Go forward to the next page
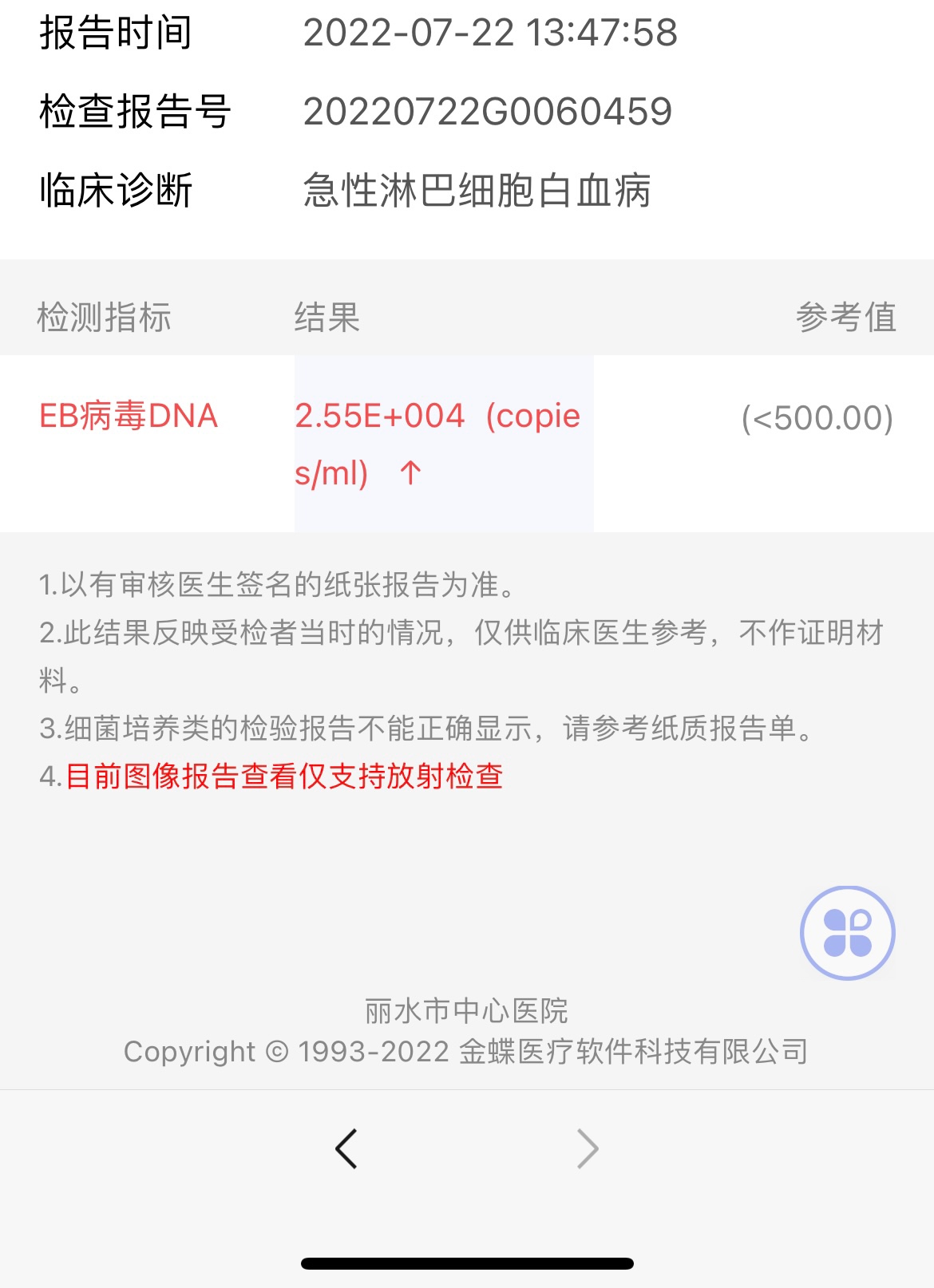 [x=588, y=1149]
